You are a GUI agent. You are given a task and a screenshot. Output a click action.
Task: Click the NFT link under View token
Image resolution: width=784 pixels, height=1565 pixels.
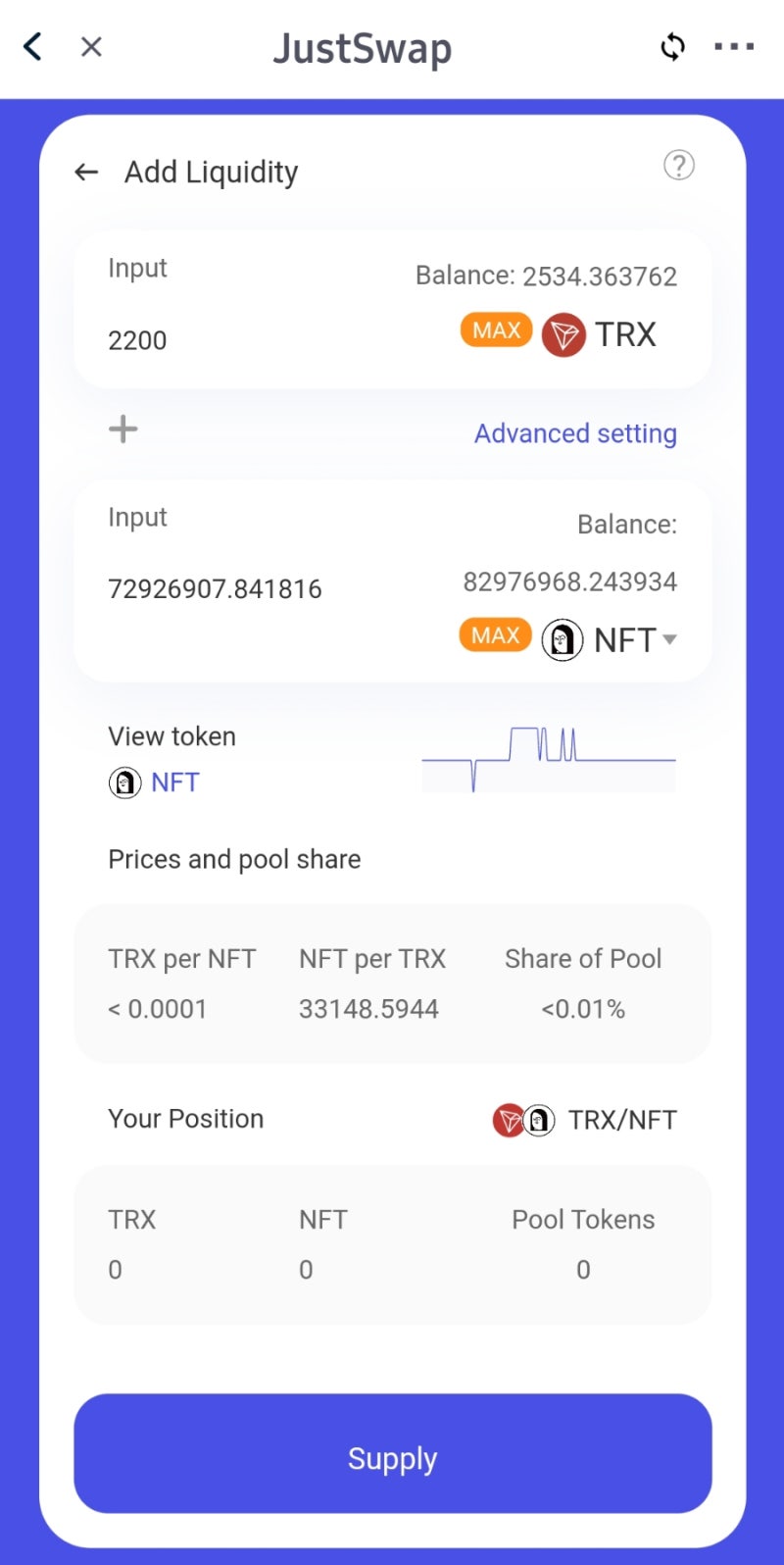[174, 782]
